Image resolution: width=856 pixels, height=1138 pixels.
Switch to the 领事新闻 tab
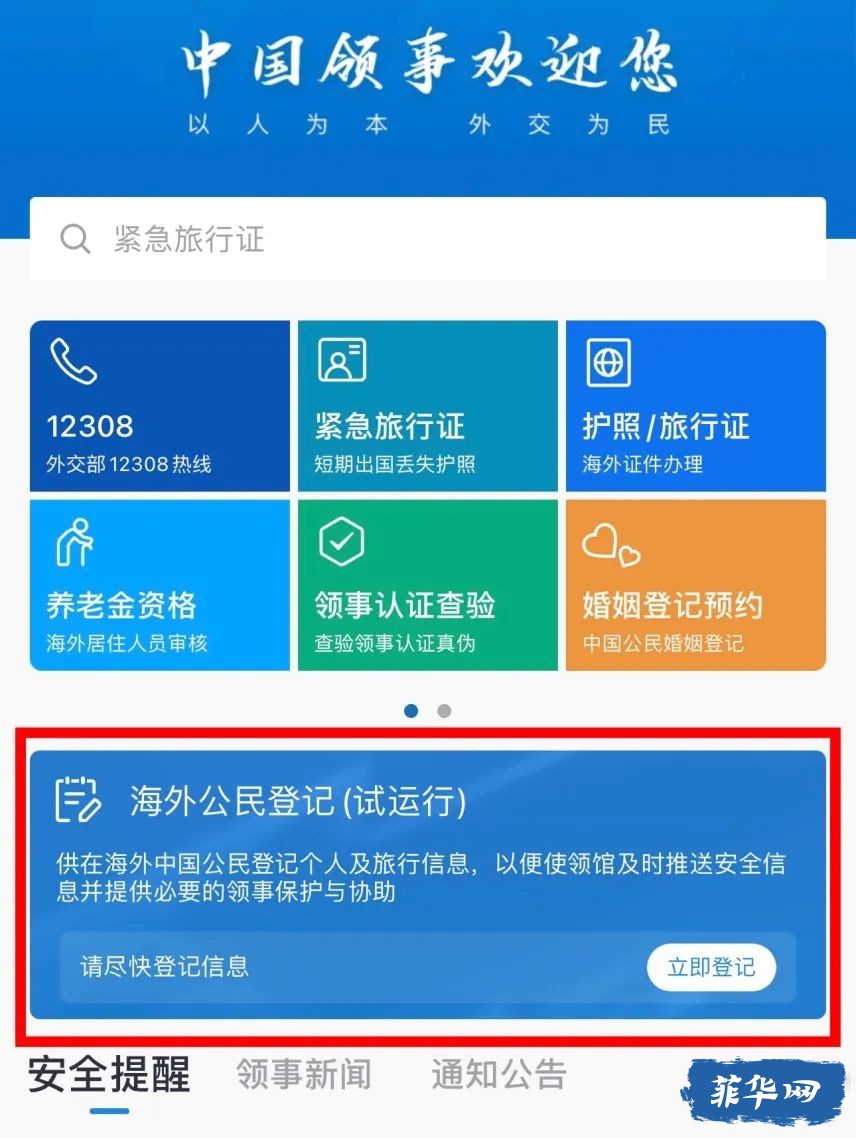tap(304, 1076)
